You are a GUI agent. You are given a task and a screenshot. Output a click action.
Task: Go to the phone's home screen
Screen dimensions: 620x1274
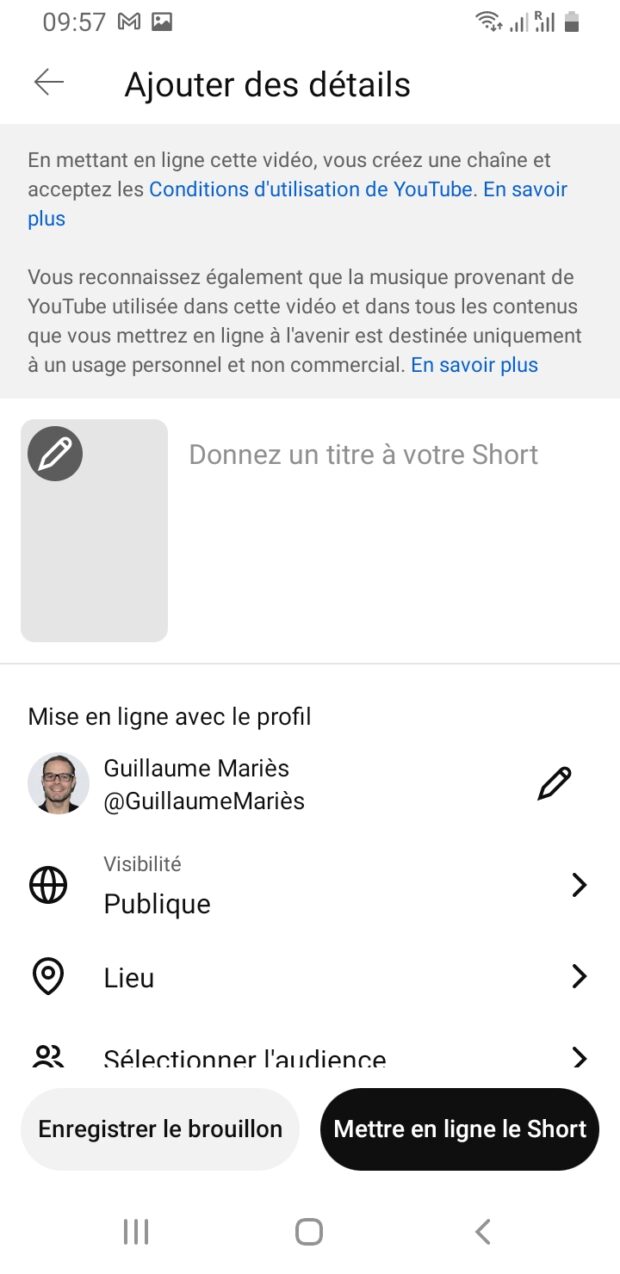click(x=309, y=1232)
